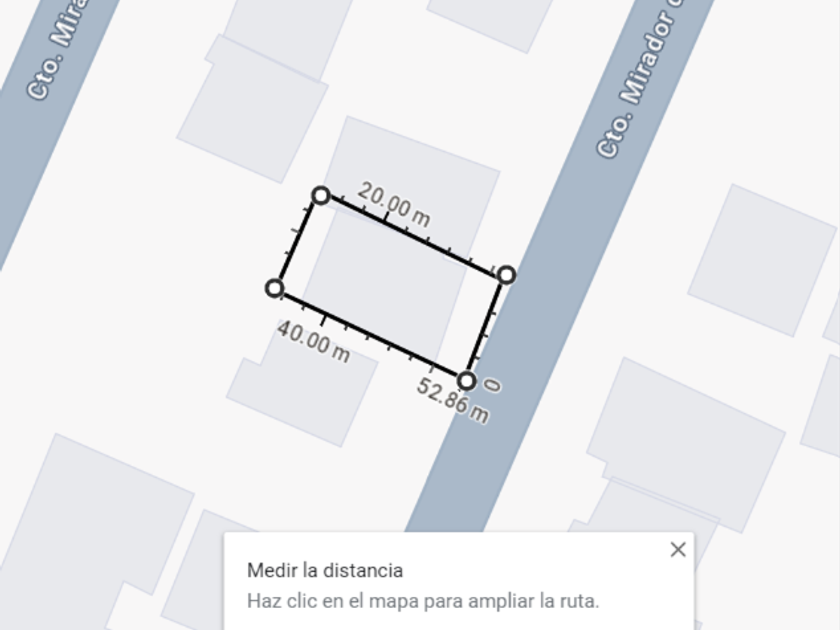Image resolution: width=840 pixels, height=630 pixels.
Task: Select the measurement point near the 40.00 m label
Action: (274, 288)
